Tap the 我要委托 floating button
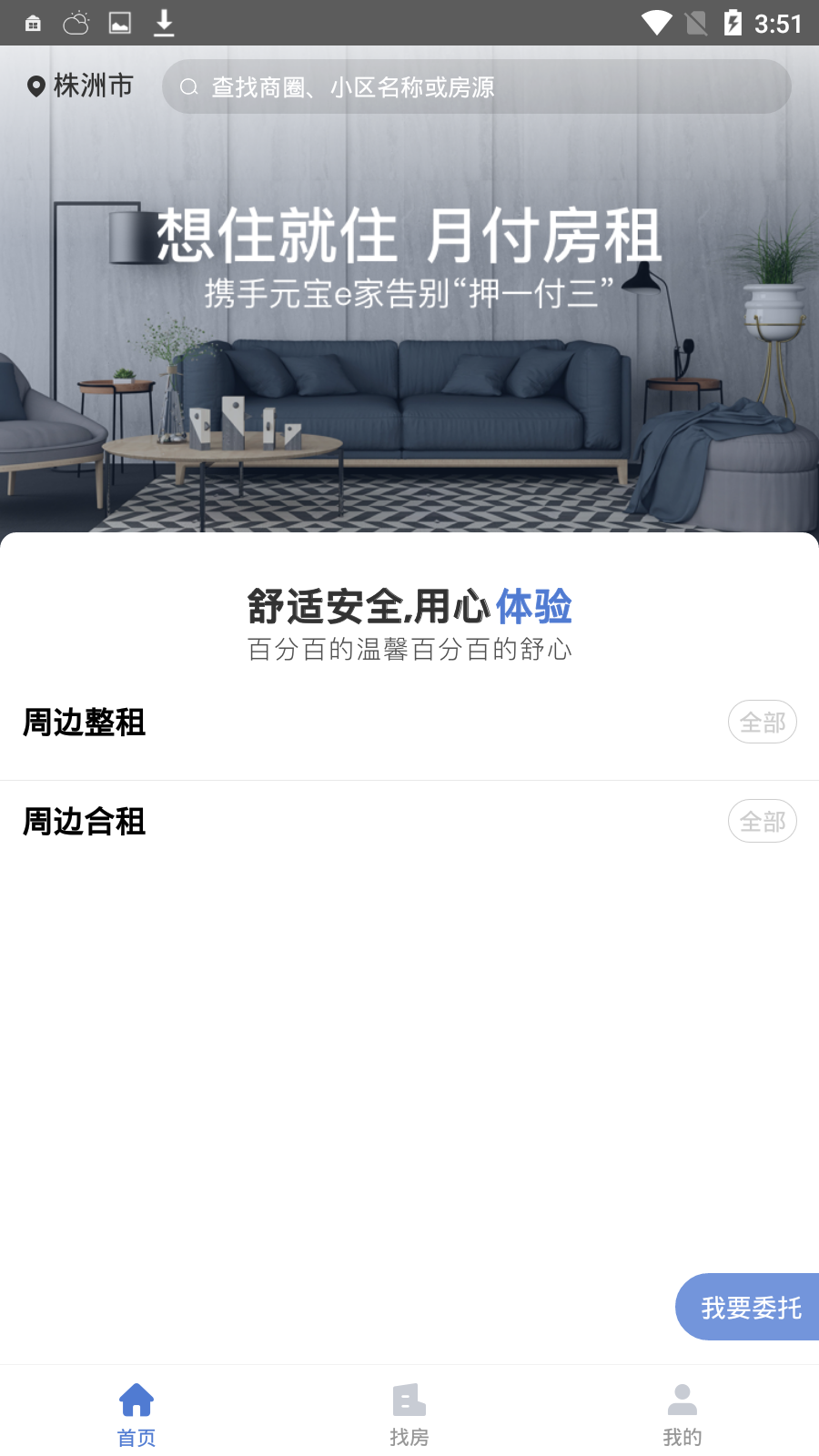Screen dimensions: 819x1456 point(749,1308)
